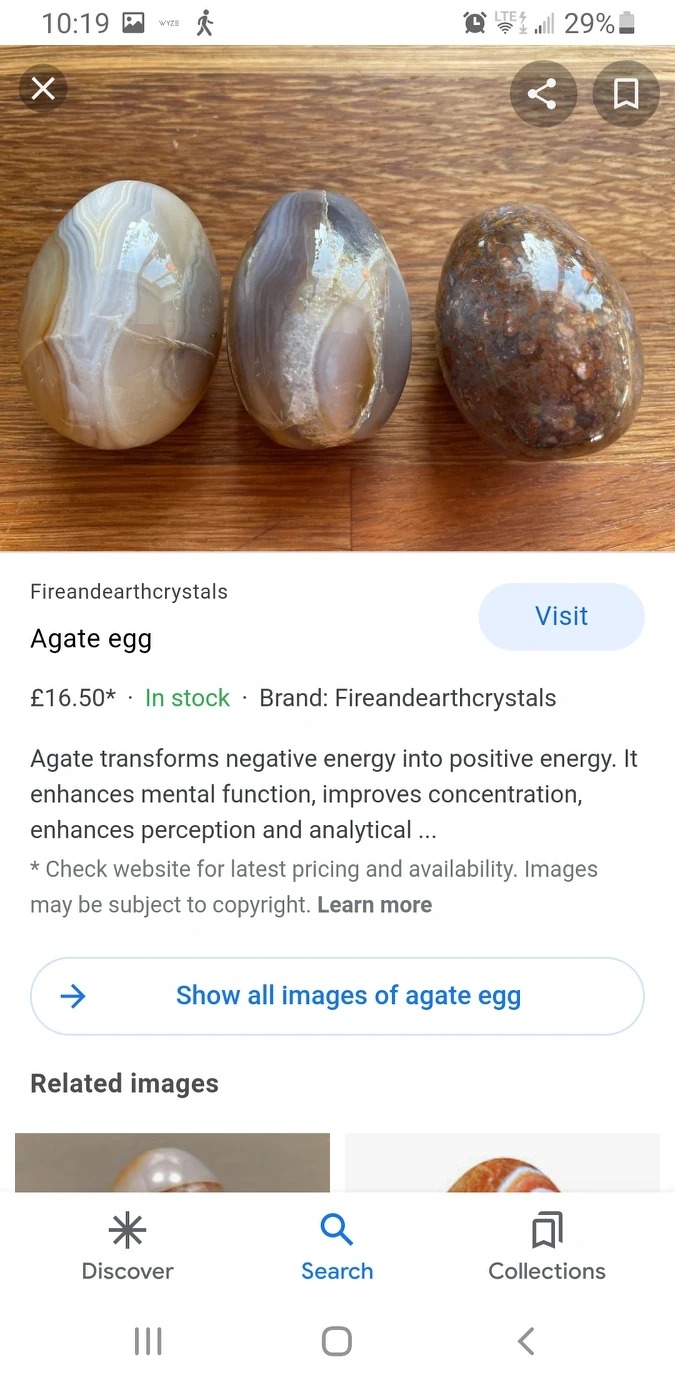The height and width of the screenshot is (1388, 675).
Task: Share this agate egg image
Action: 541,94
